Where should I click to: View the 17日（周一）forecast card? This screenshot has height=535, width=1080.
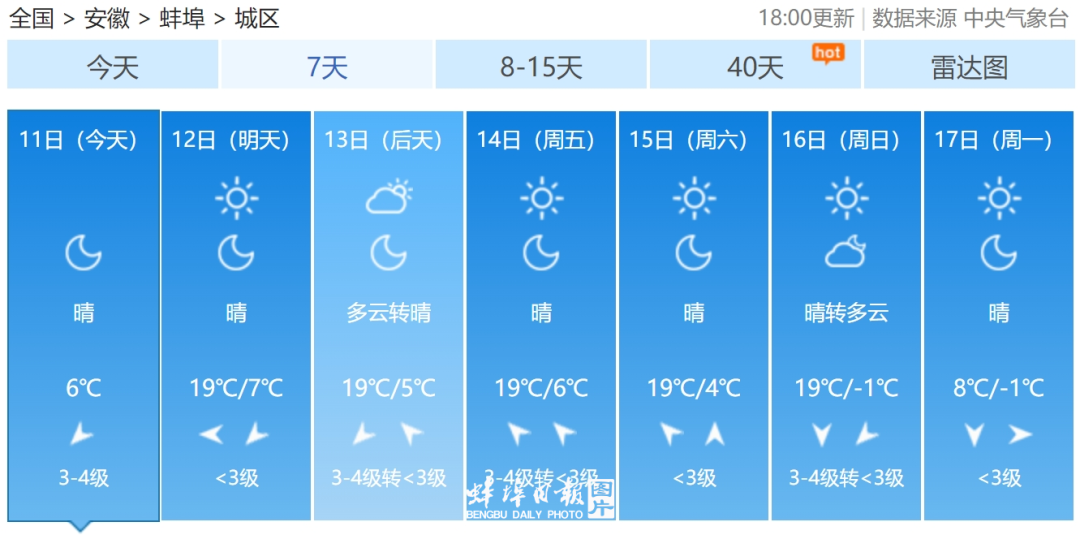coord(999,315)
